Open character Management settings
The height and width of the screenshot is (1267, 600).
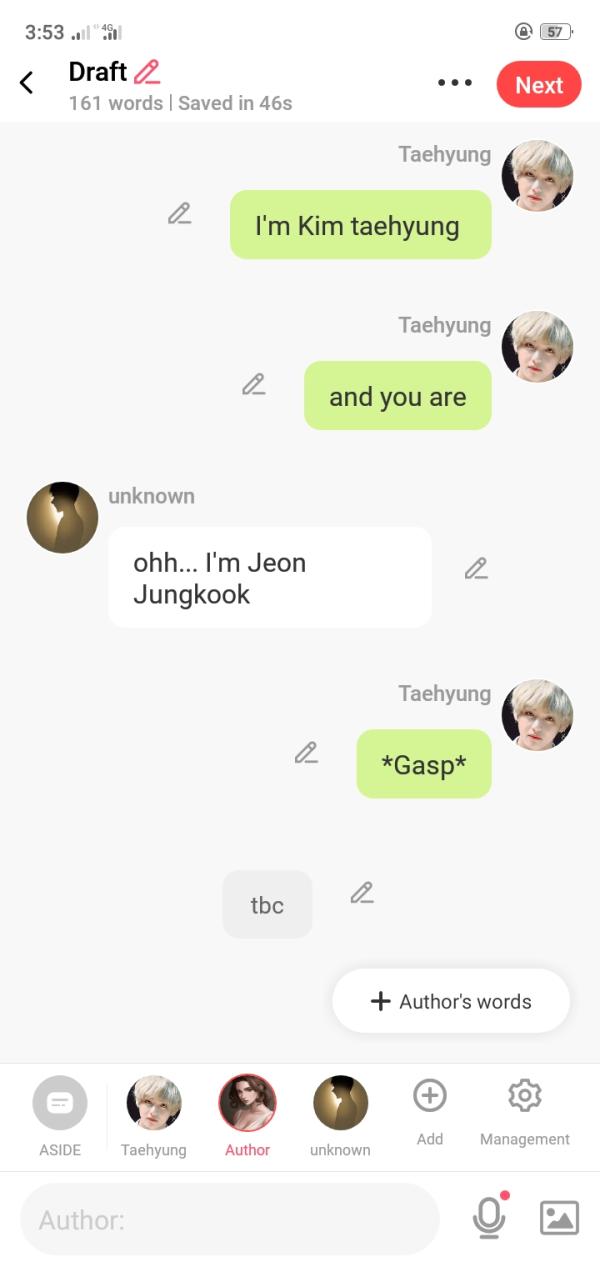tap(525, 1111)
